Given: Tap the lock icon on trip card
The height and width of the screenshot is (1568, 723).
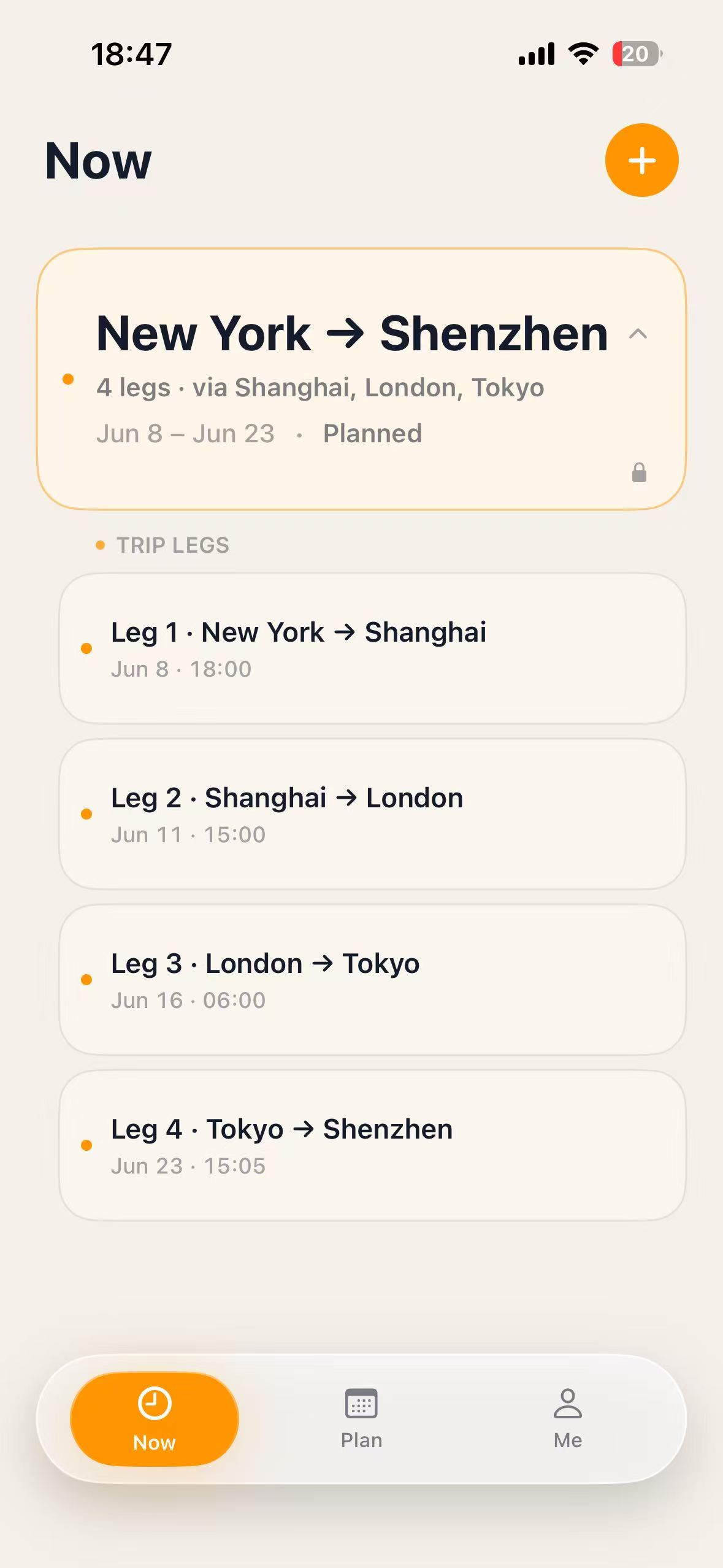Looking at the screenshot, I should pos(639,472).
